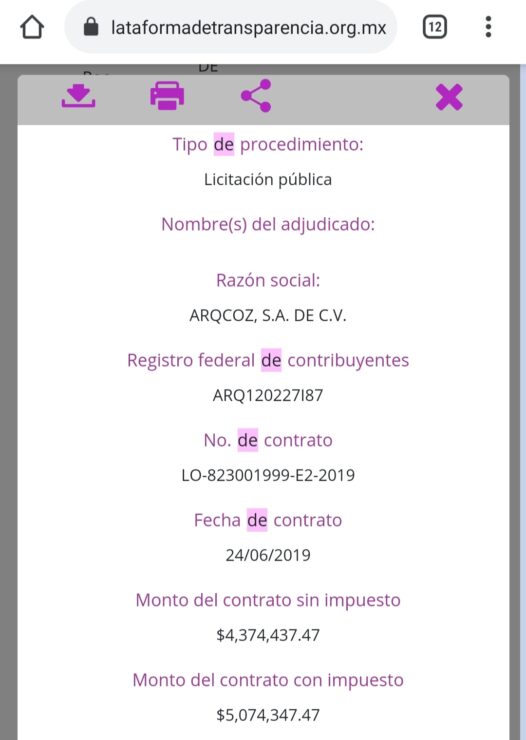The height and width of the screenshot is (740, 526).
Task: Open the browser overflow menu
Action: click(488, 27)
